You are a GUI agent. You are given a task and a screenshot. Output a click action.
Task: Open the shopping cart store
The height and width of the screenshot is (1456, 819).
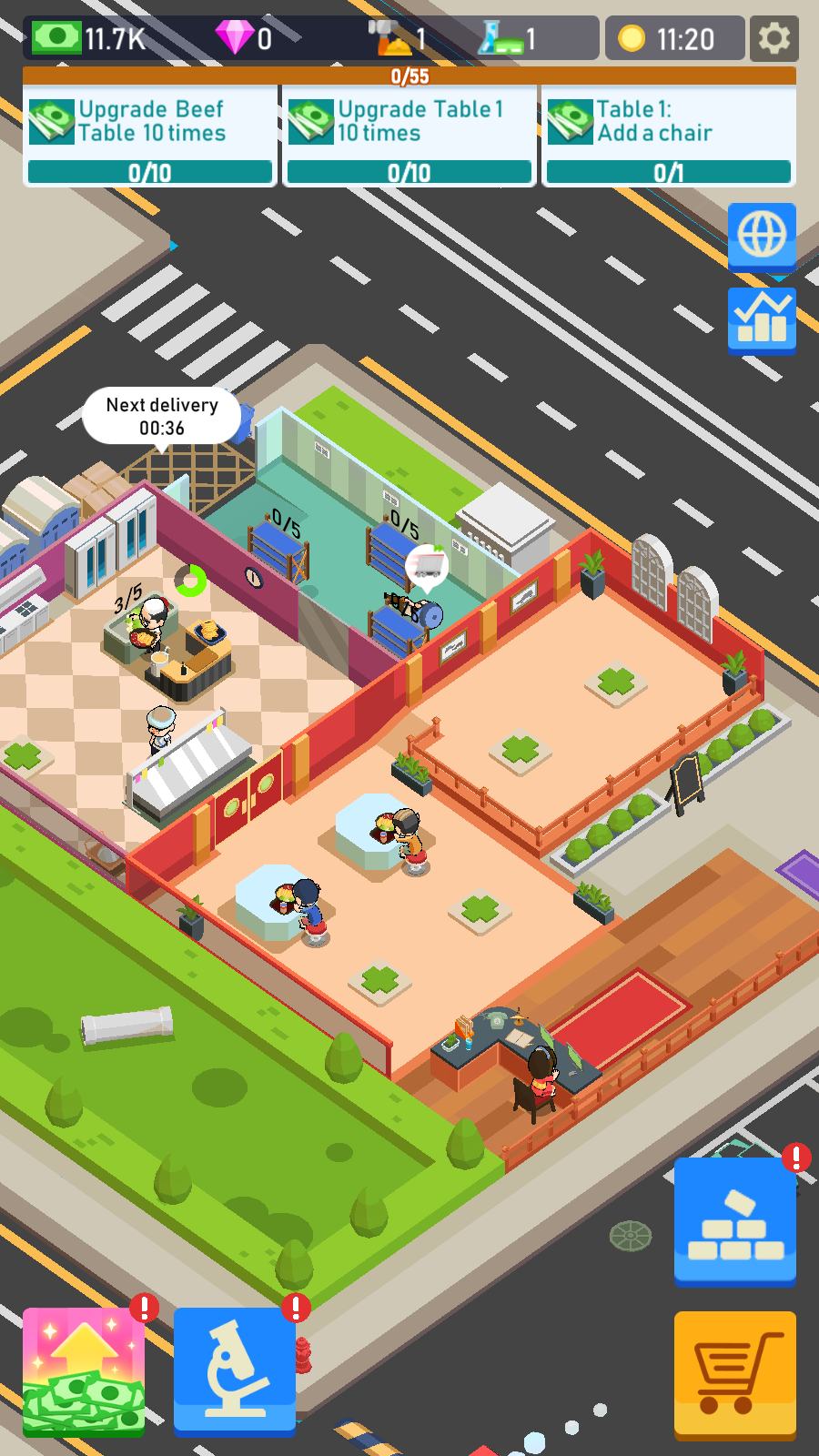click(734, 1373)
